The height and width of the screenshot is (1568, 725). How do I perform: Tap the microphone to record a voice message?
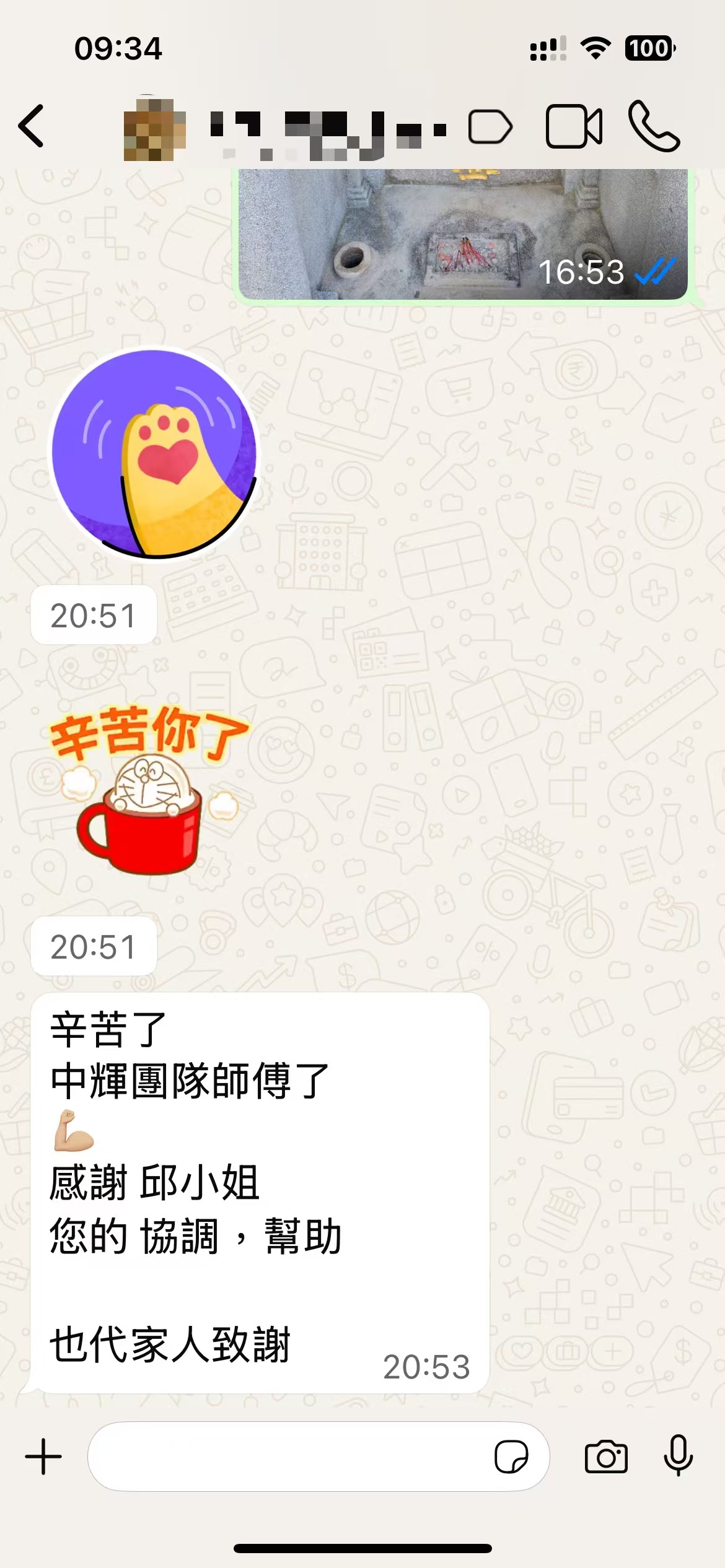(x=678, y=1457)
